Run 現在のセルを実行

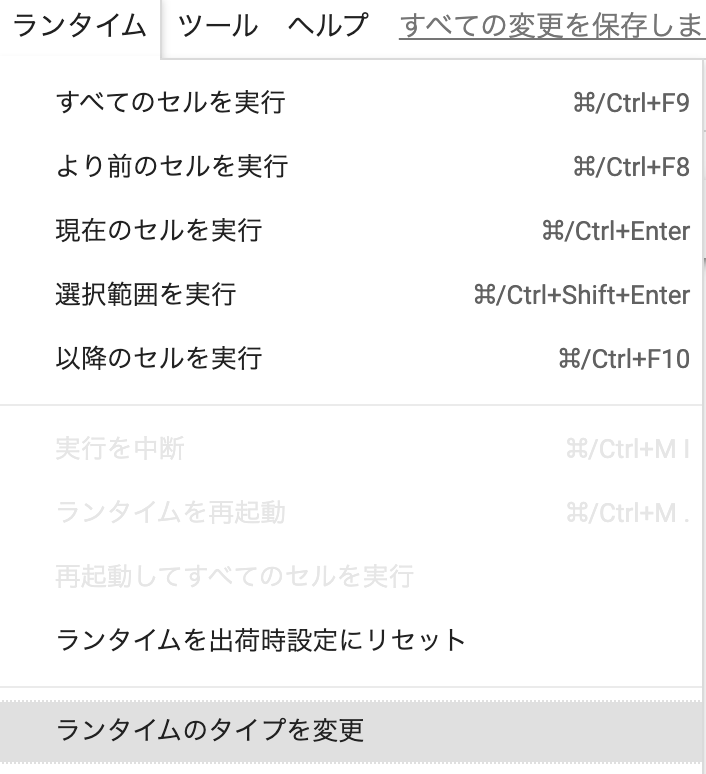coord(159,231)
